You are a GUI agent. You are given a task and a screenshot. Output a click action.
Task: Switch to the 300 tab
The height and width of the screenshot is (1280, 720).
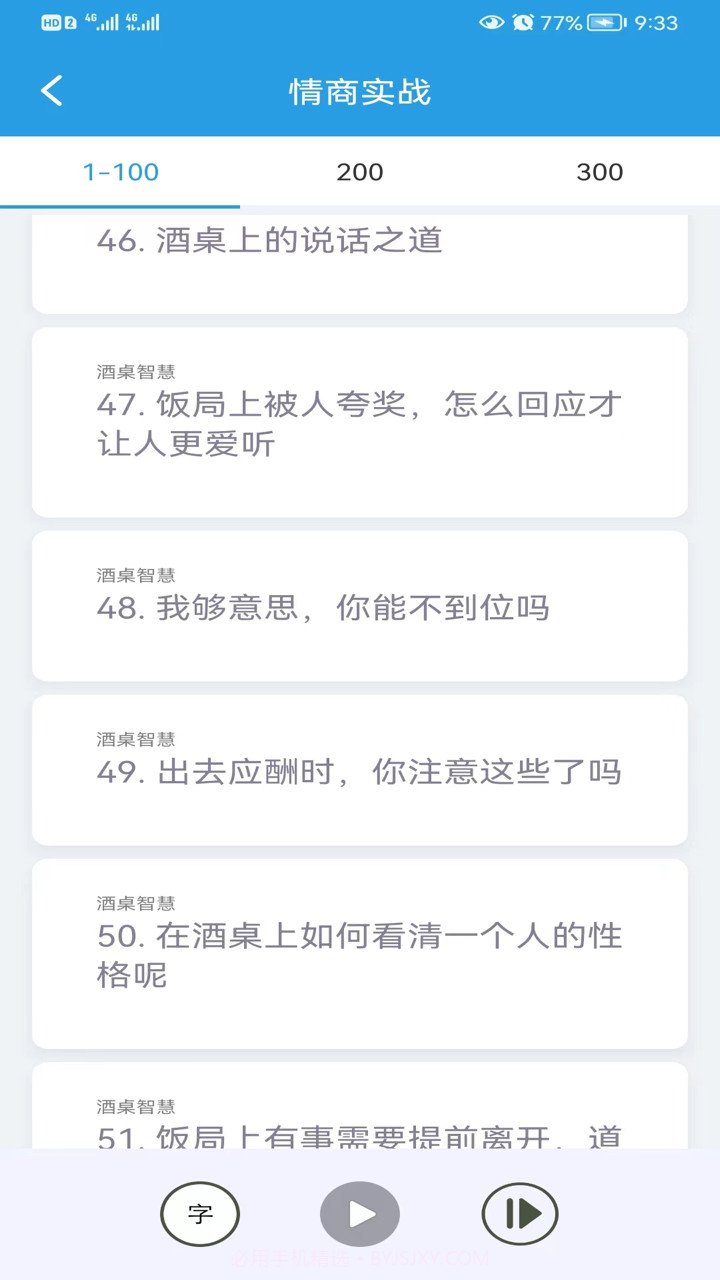(599, 172)
